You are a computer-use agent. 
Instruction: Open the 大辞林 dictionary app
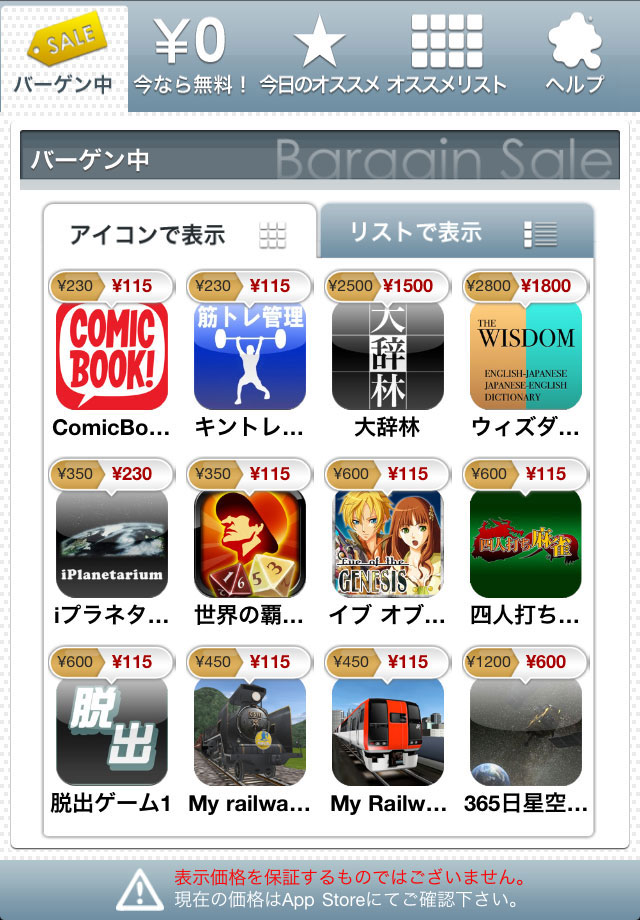pyautogui.click(x=387, y=357)
